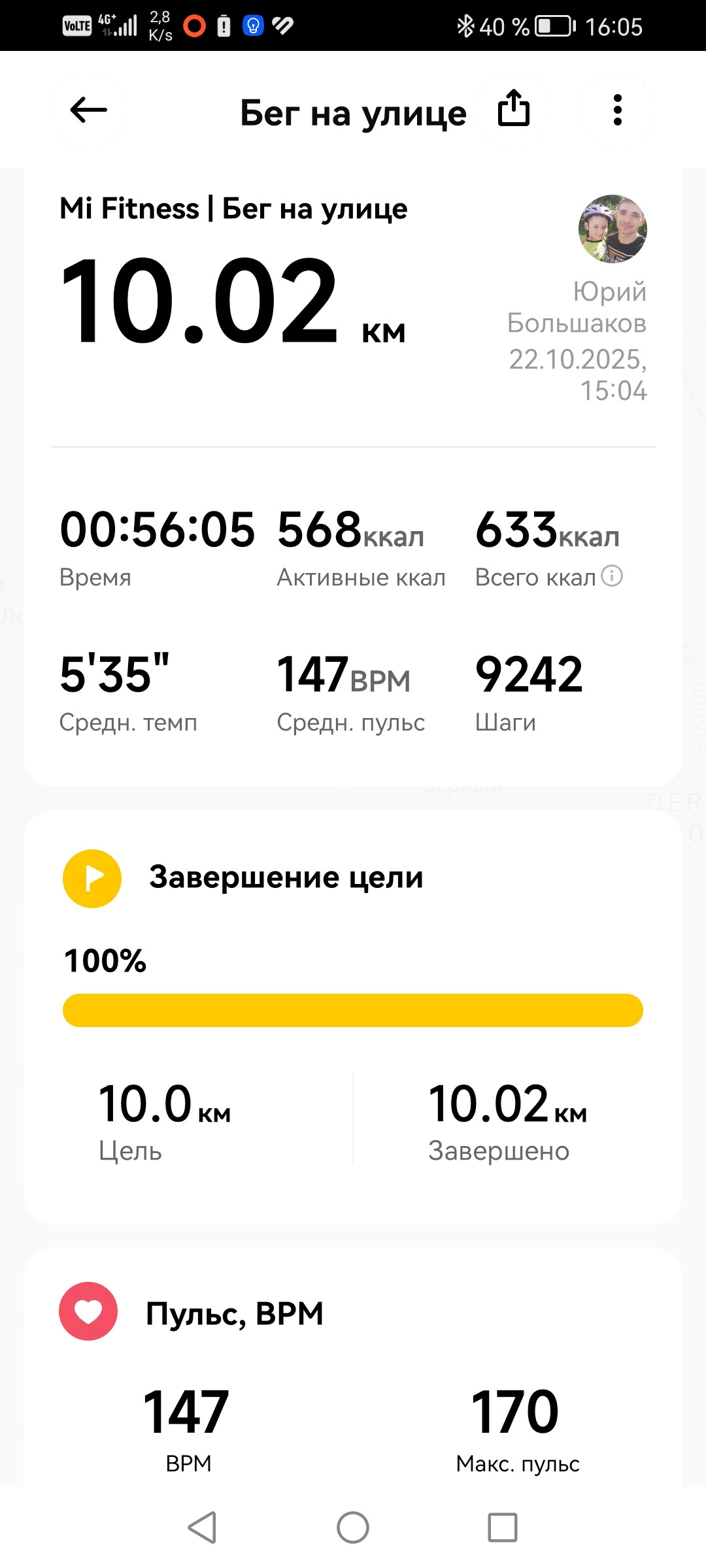Go back using the top-left arrow
This screenshot has height=1568, width=706.
coord(88,110)
